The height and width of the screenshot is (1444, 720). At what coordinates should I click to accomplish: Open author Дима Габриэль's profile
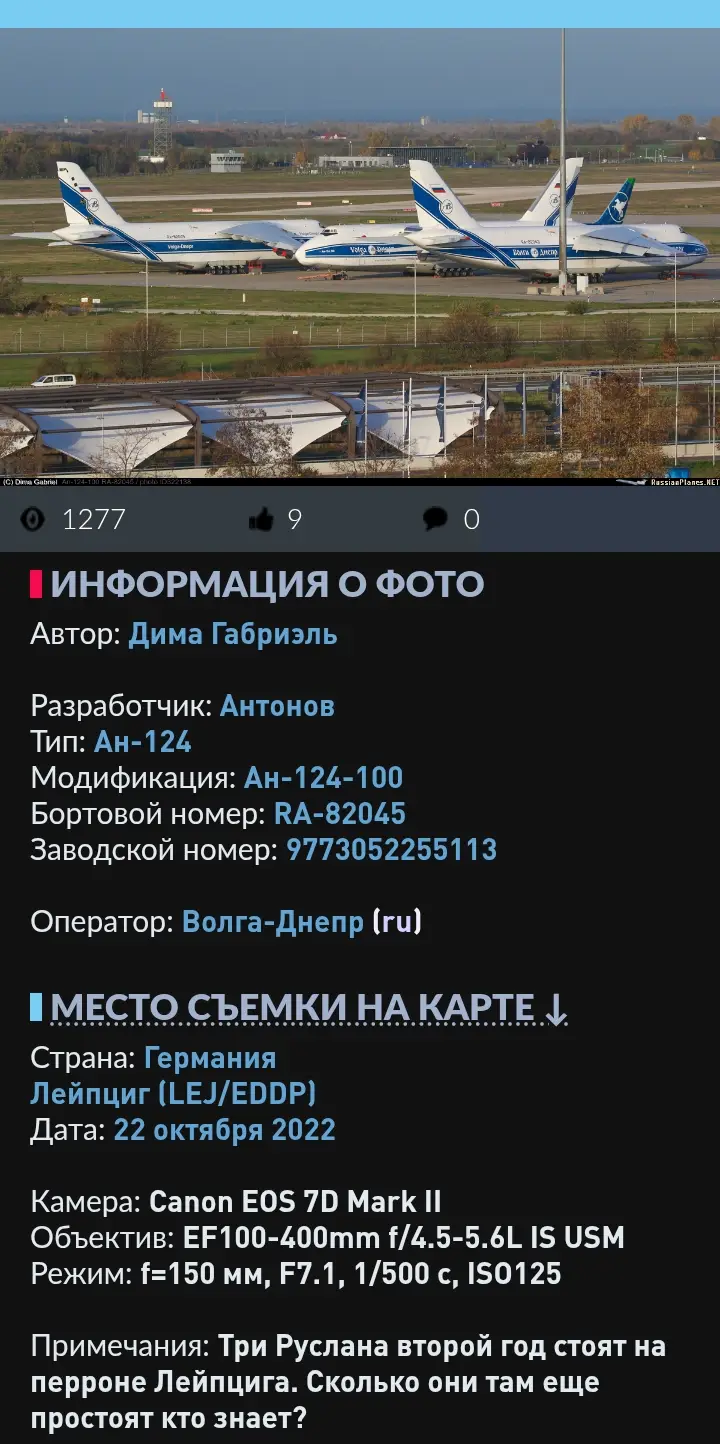point(233,634)
